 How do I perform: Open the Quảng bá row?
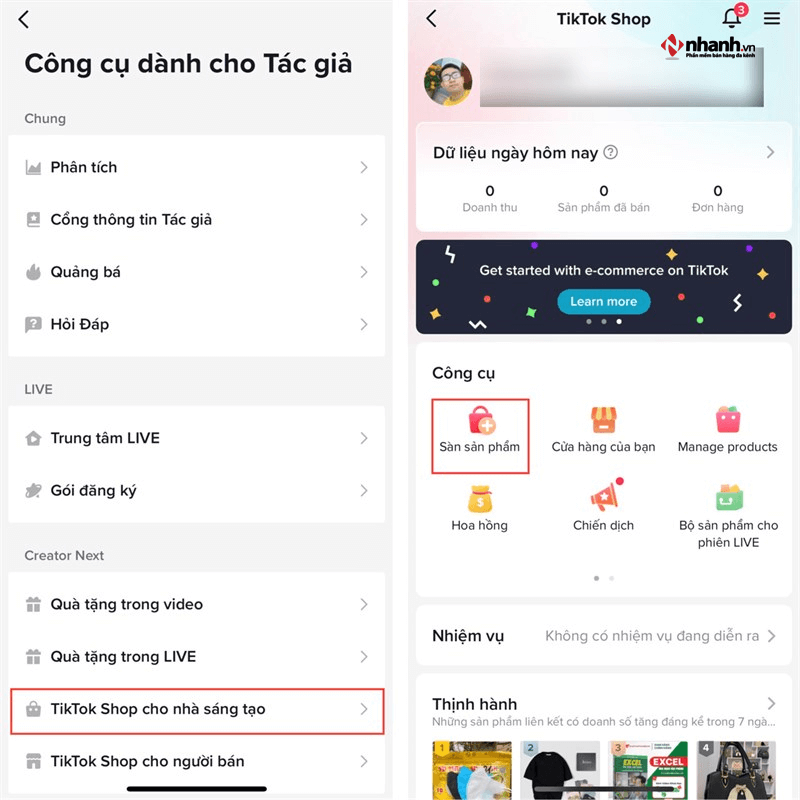point(196,272)
